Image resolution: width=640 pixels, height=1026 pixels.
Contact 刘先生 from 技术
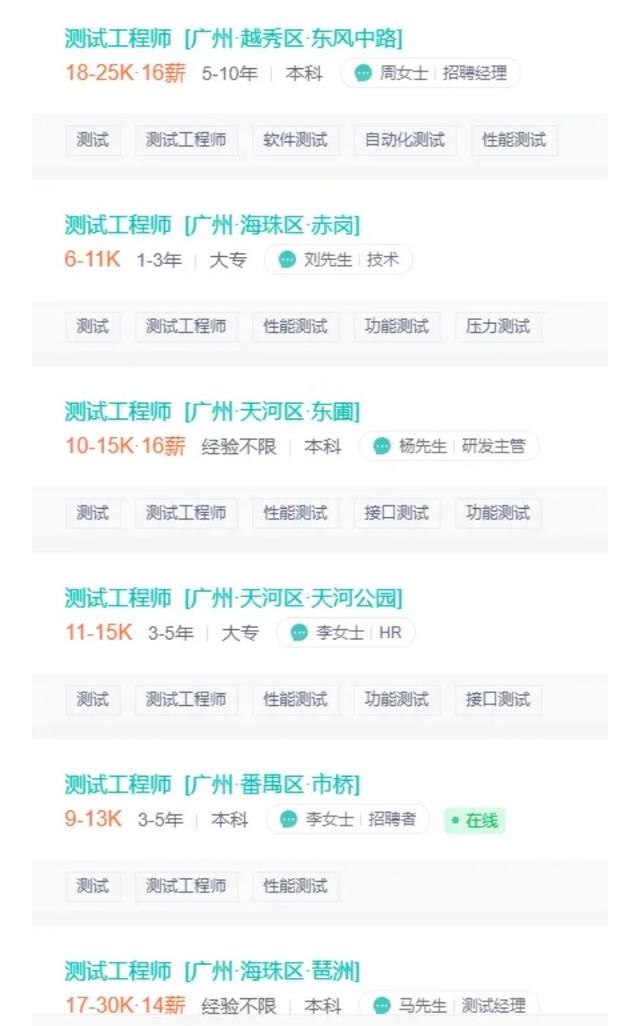pyautogui.click(x=338, y=260)
